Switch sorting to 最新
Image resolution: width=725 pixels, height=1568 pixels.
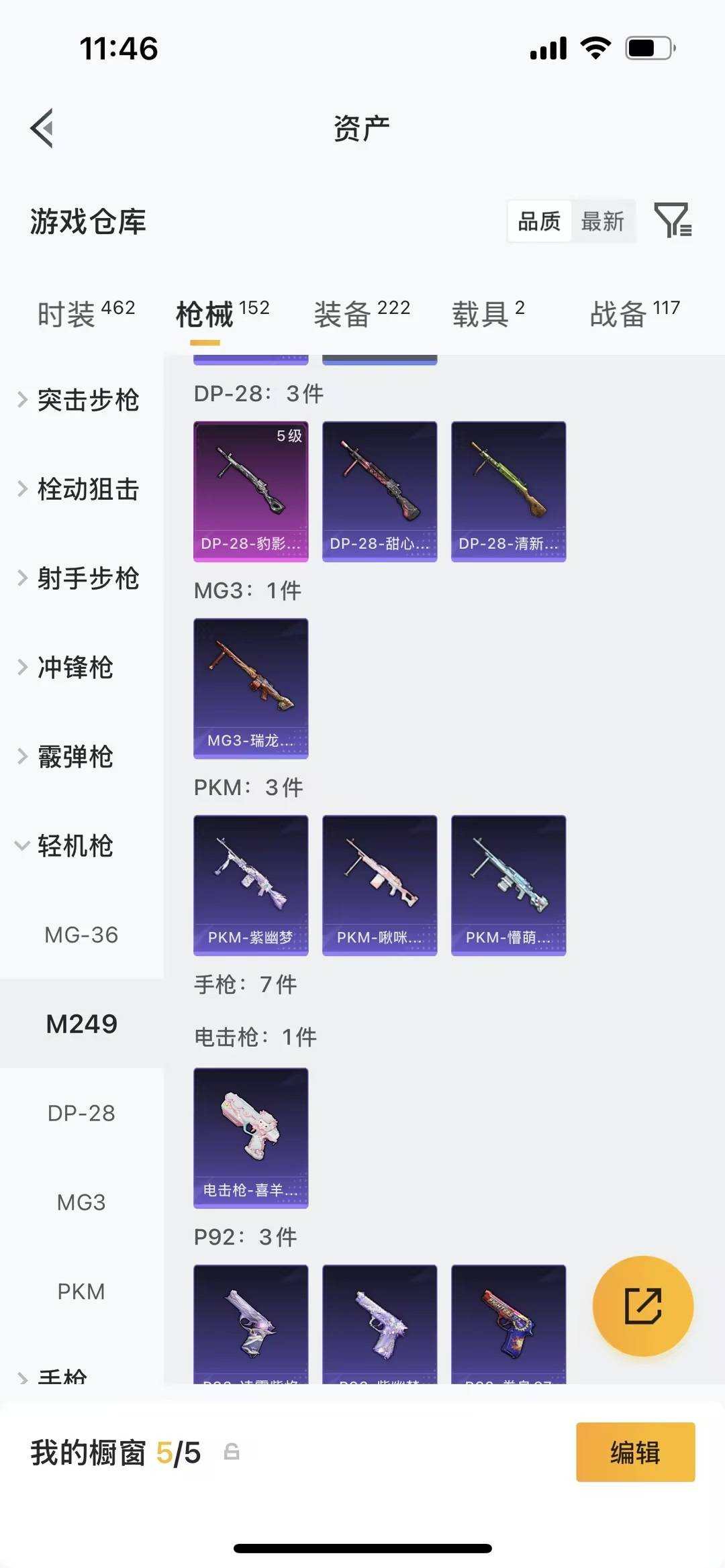(603, 221)
